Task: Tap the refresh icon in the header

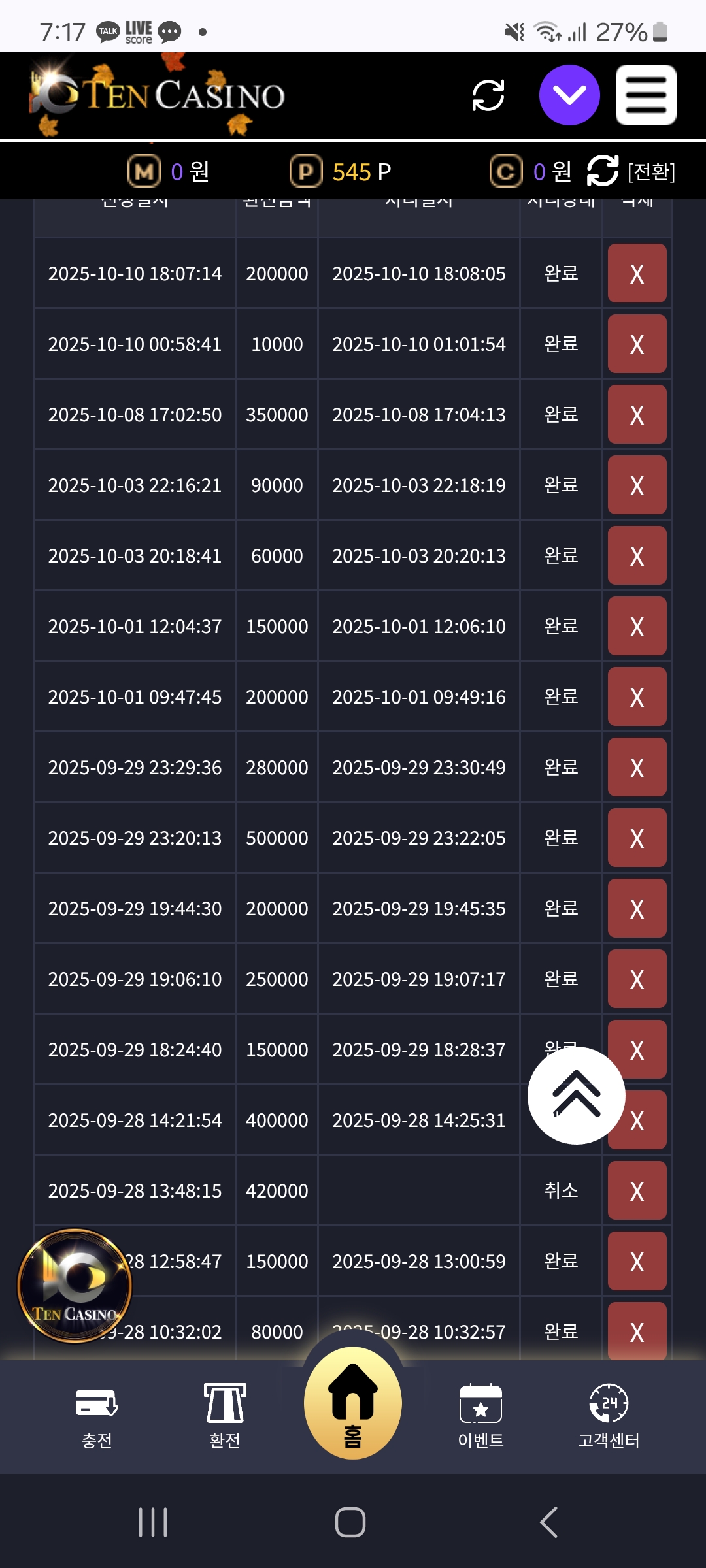Action: tap(488, 95)
